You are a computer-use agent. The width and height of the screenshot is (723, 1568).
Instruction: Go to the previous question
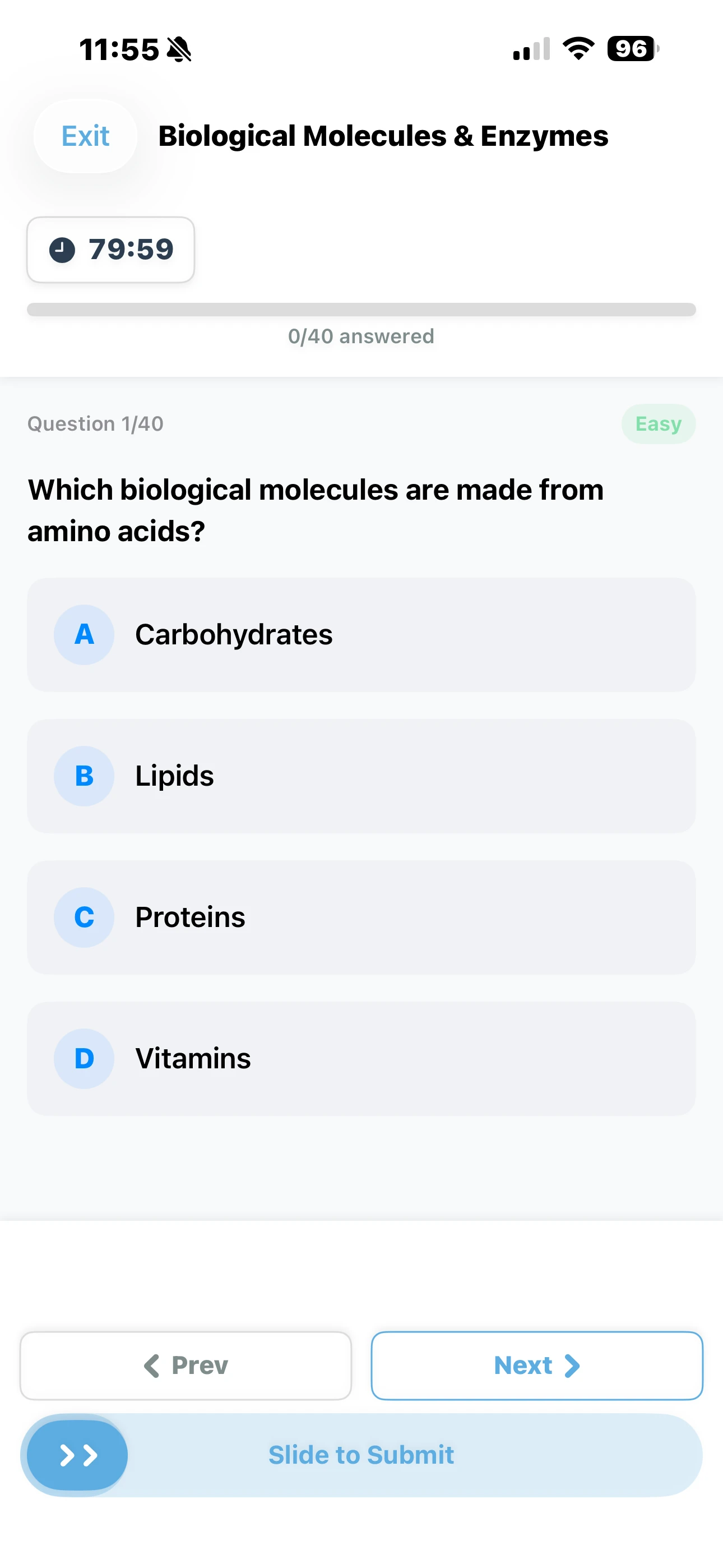185,1366
